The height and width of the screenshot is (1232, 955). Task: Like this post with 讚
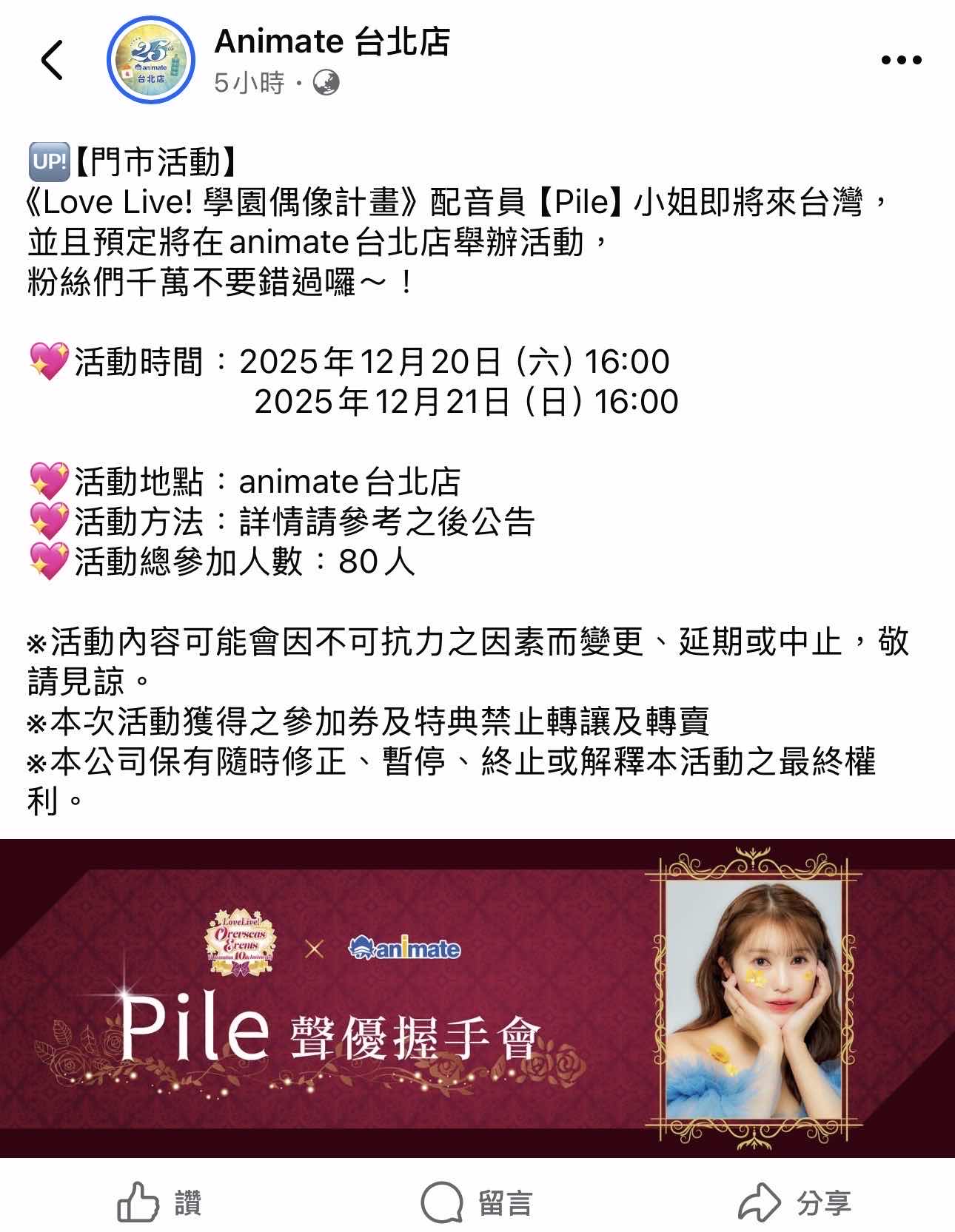(160, 1202)
